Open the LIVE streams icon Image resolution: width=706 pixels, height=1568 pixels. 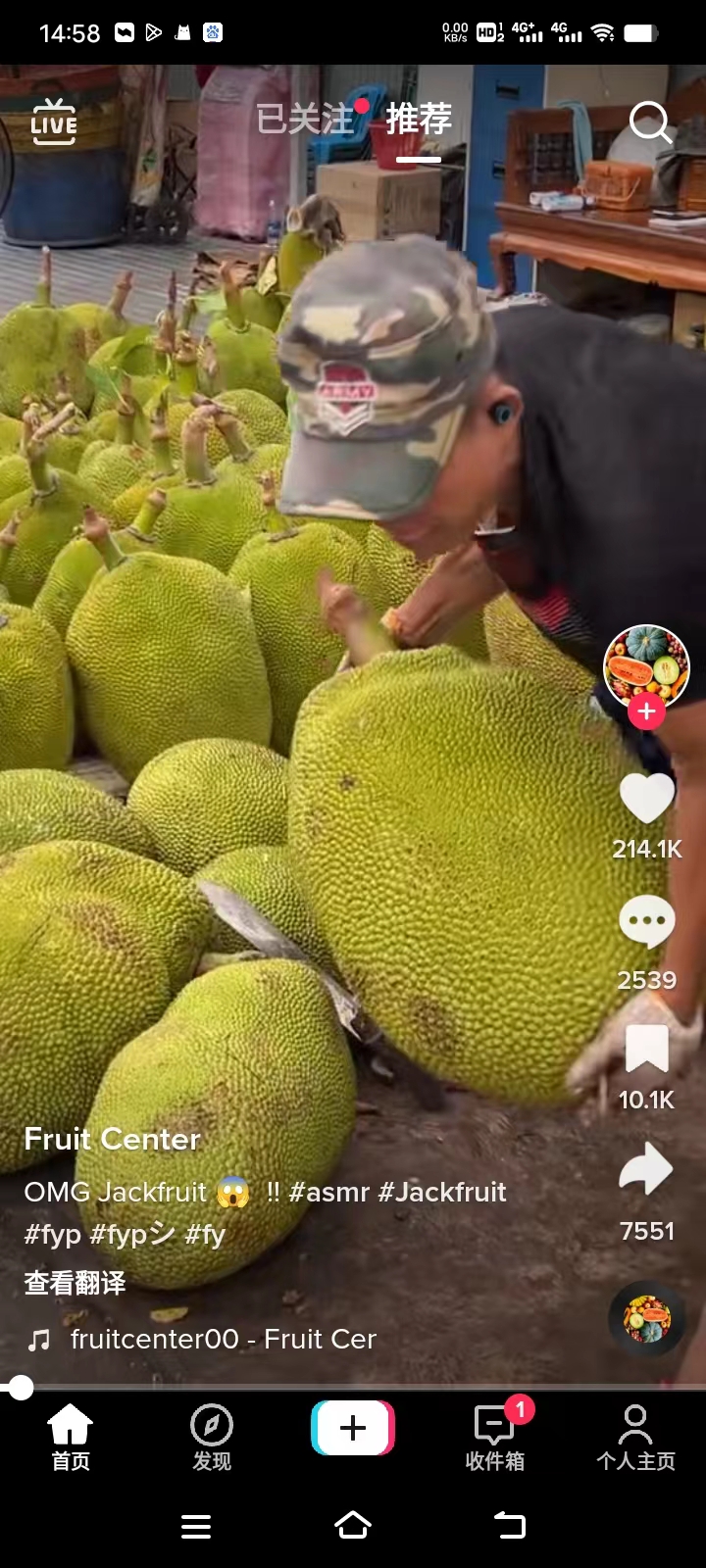pyautogui.click(x=53, y=122)
